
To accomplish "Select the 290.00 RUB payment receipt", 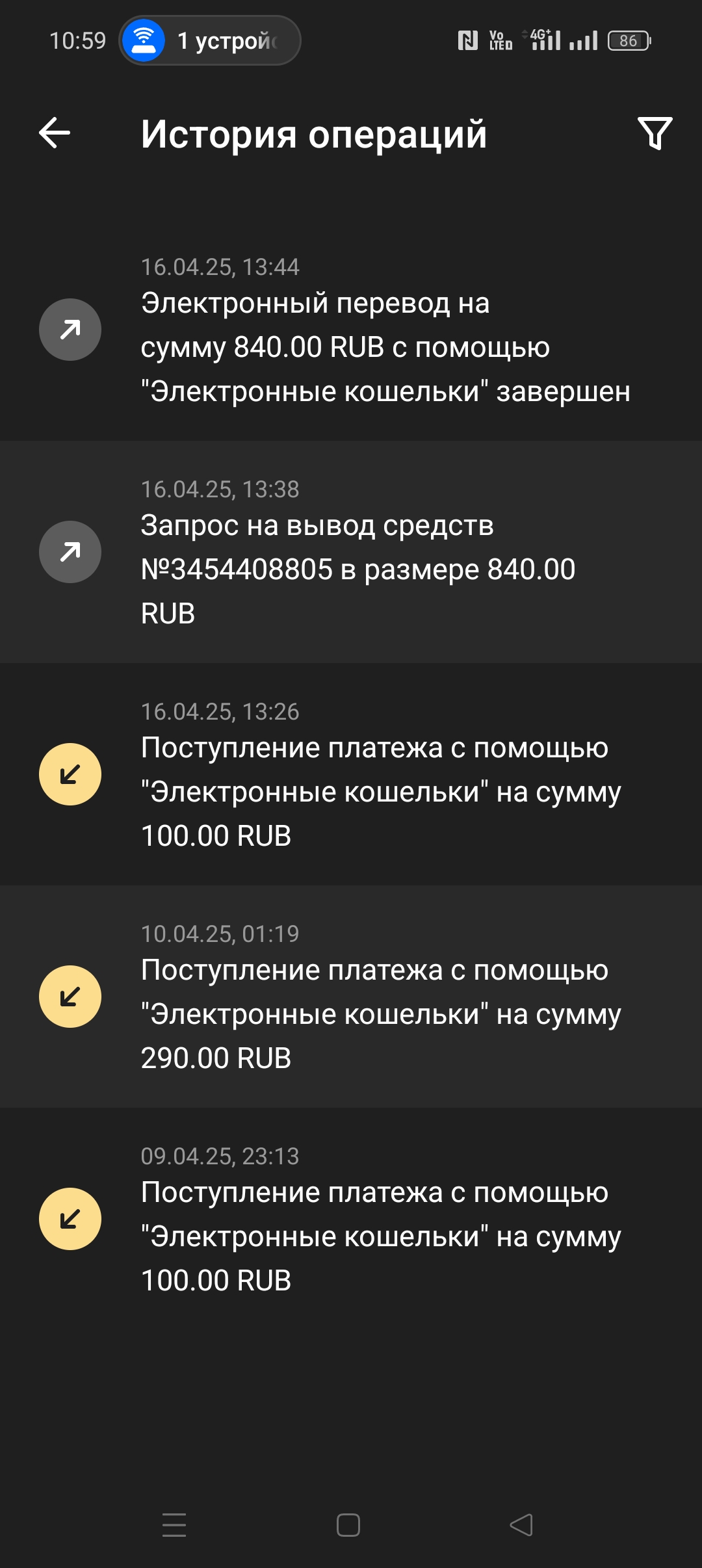I will coord(351,997).
